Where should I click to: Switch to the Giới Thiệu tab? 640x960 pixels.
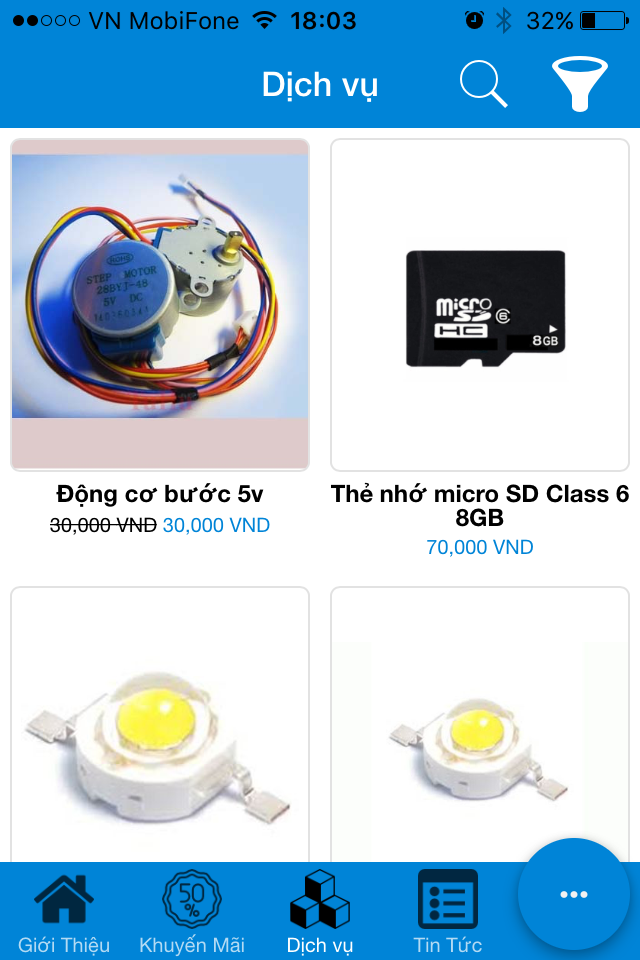[64, 912]
